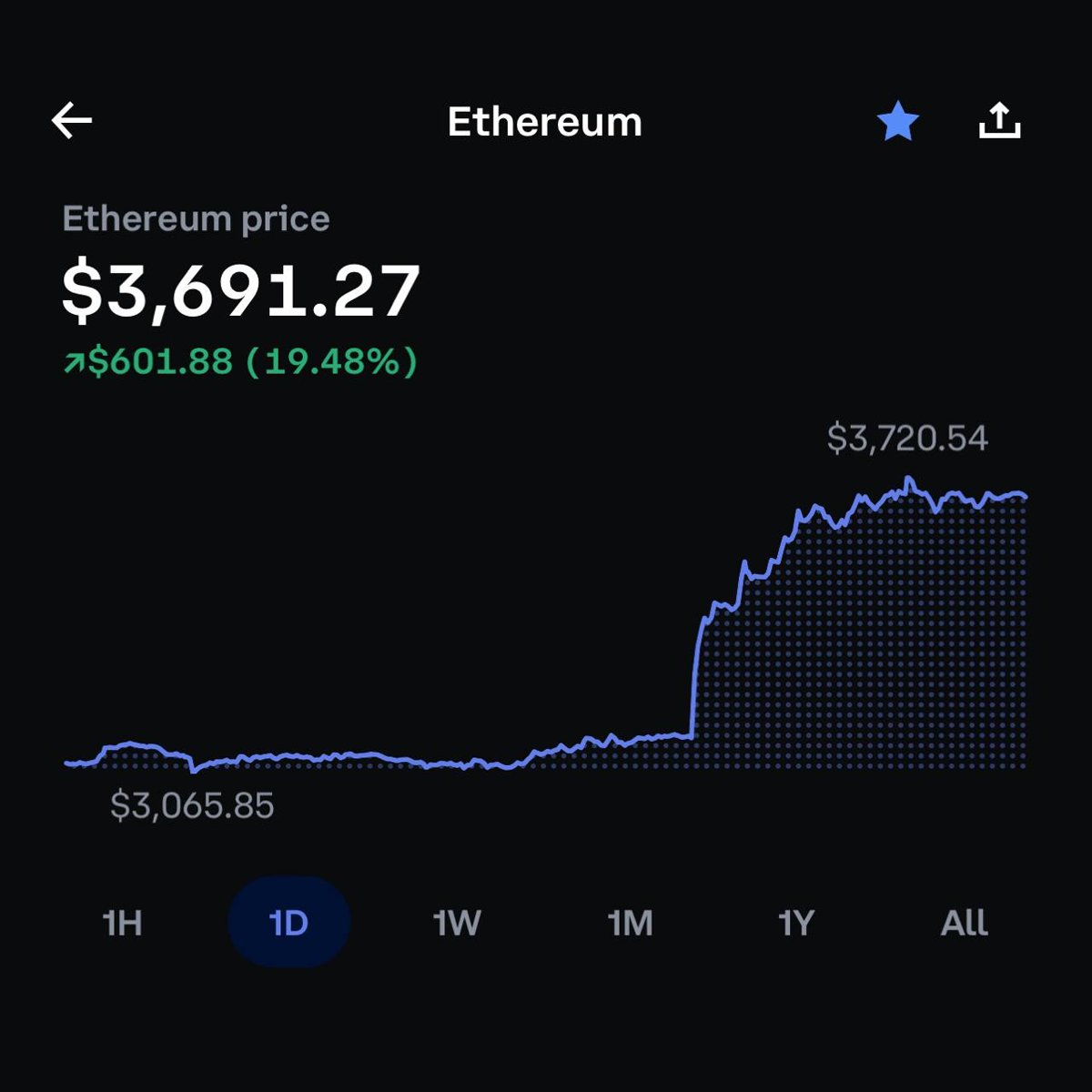This screenshot has width=1092, height=1092.
Task: Display the All time chart
Action: [964, 923]
